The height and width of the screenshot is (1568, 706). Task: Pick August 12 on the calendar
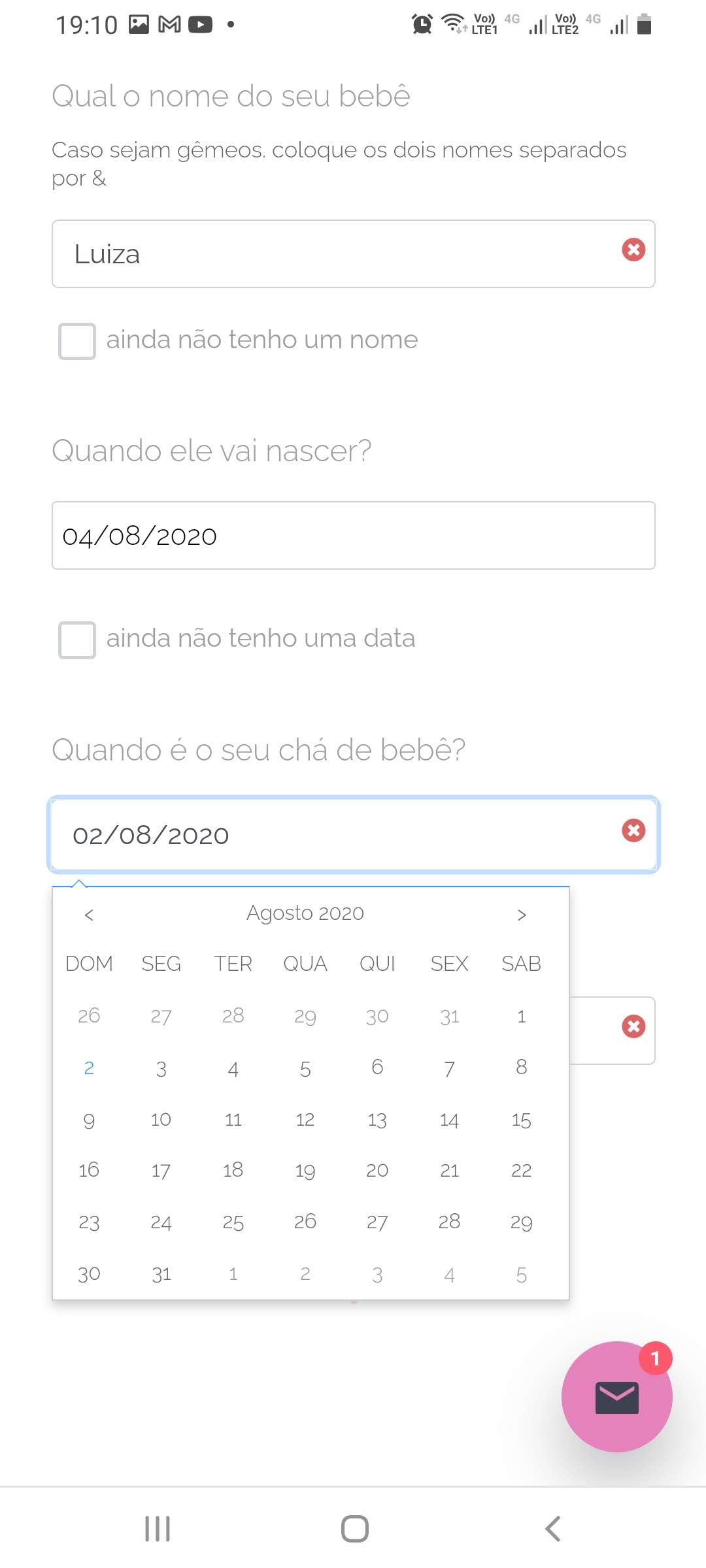click(x=305, y=1120)
